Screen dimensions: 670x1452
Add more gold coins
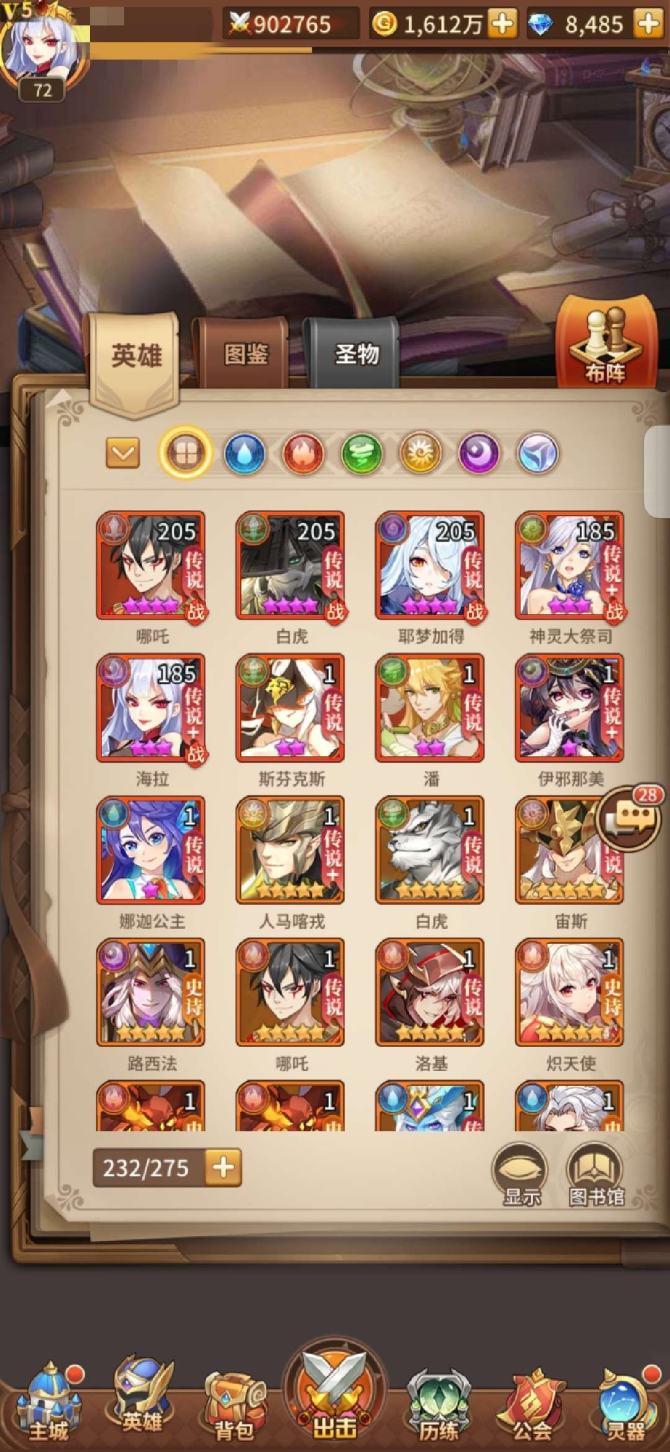pos(503,23)
